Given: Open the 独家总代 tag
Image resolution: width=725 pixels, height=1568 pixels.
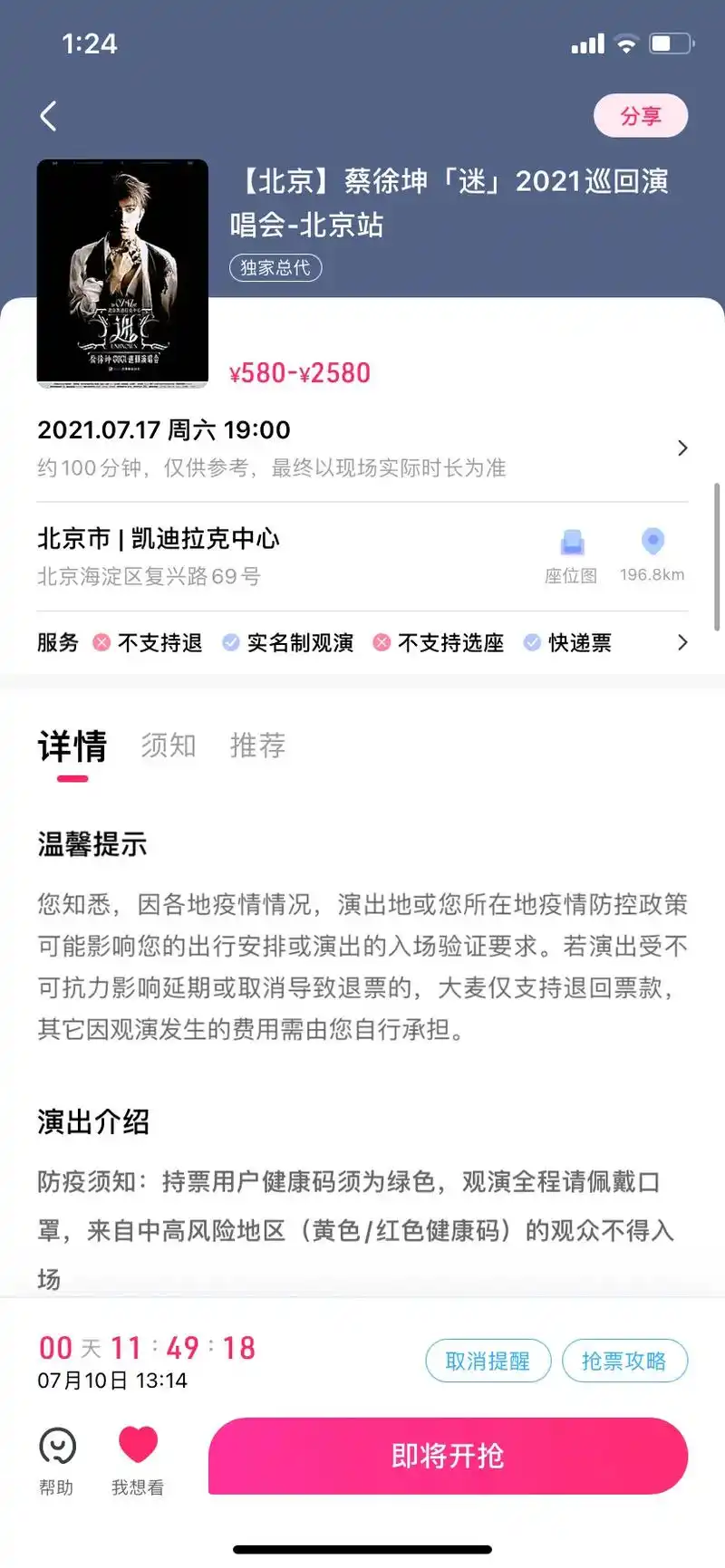Looking at the screenshot, I should pyautogui.click(x=275, y=268).
